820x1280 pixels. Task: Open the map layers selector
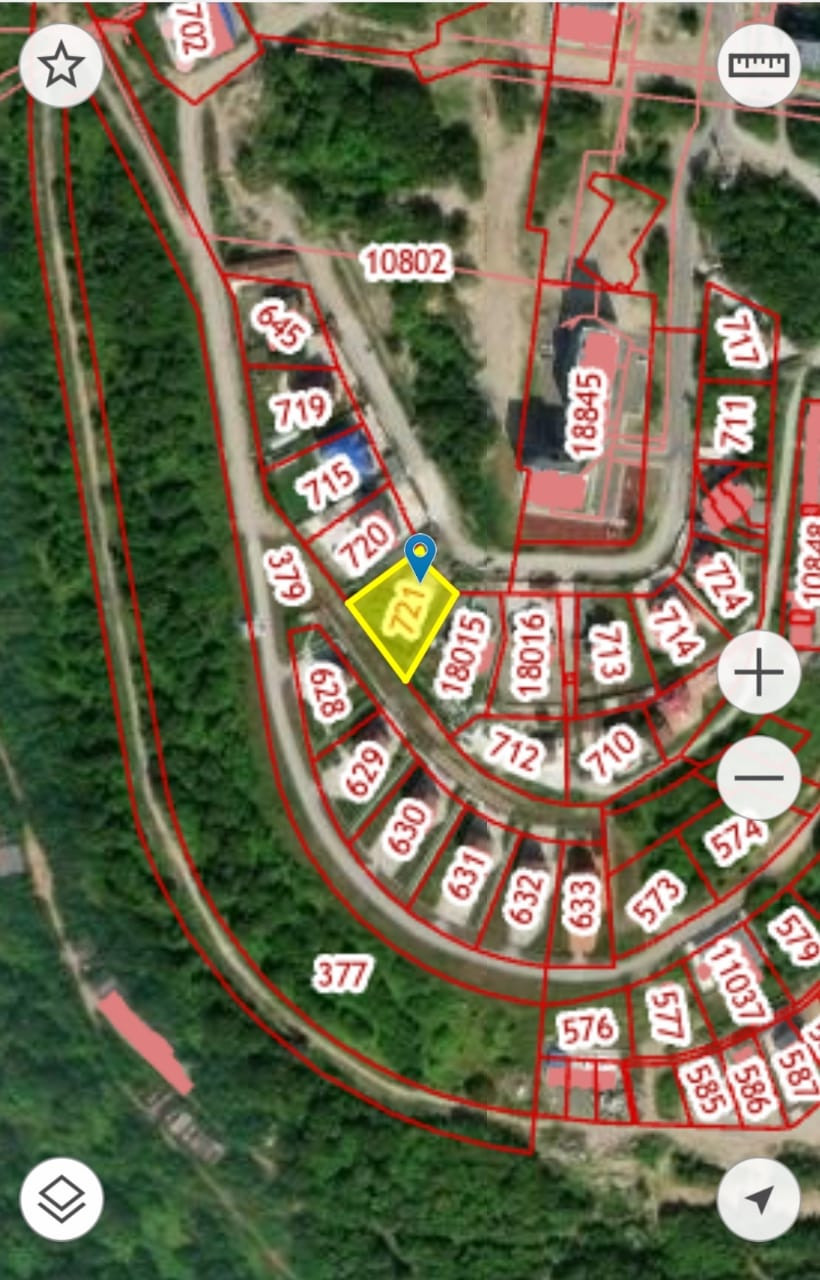pyautogui.click(x=61, y=1199)
